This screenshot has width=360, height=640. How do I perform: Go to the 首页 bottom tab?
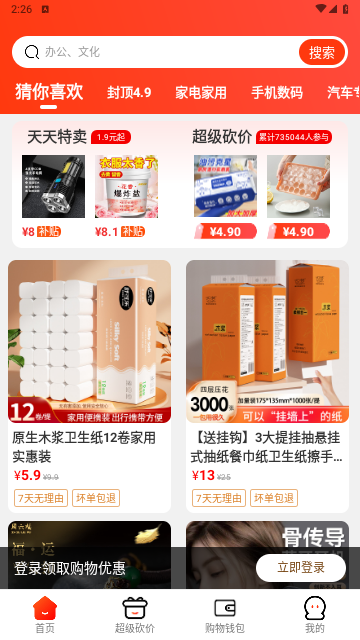click(45, 614)
